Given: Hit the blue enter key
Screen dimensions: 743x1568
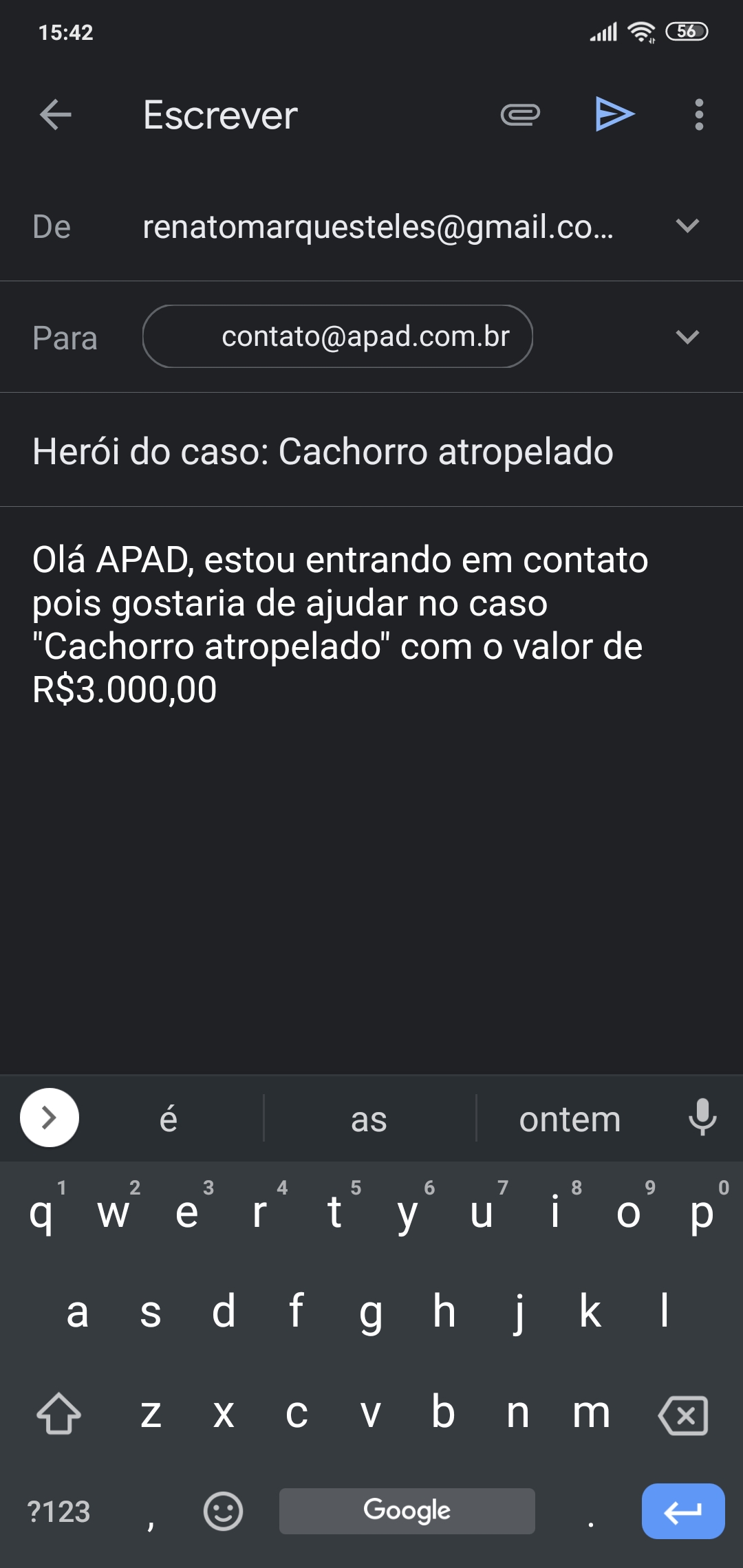Looking at the screenshot, I should 683,1511.
